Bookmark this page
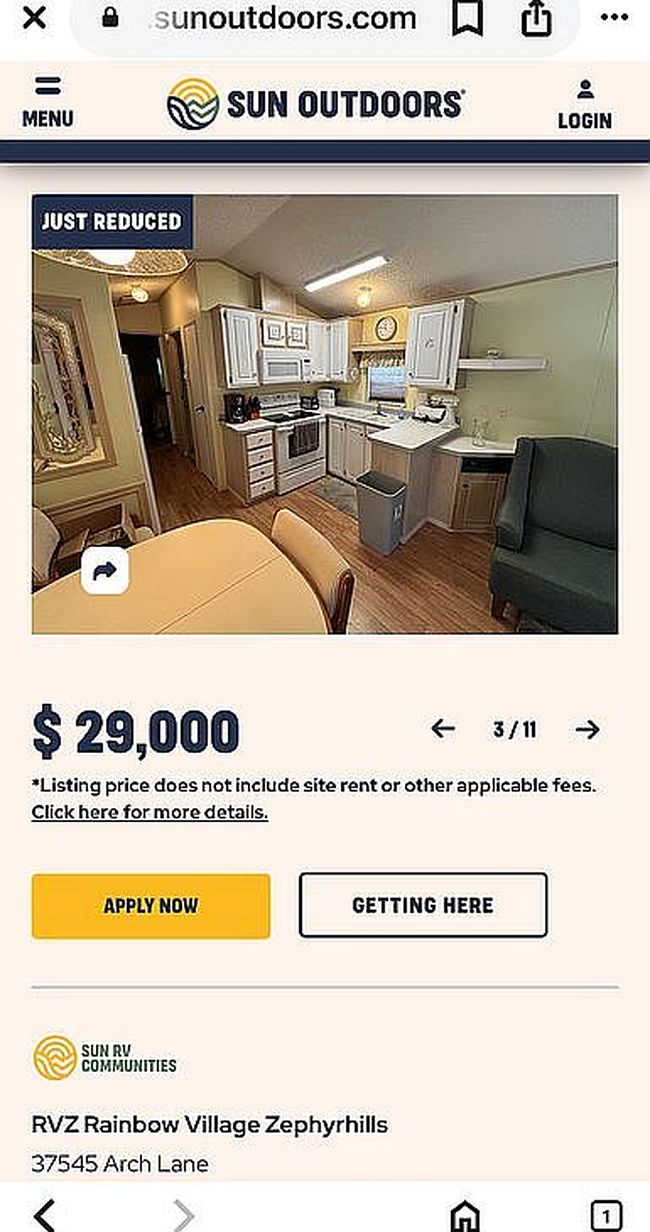The width and height of the screenshot is (650, 1232). pyautogui.click(x=467, y=18)
